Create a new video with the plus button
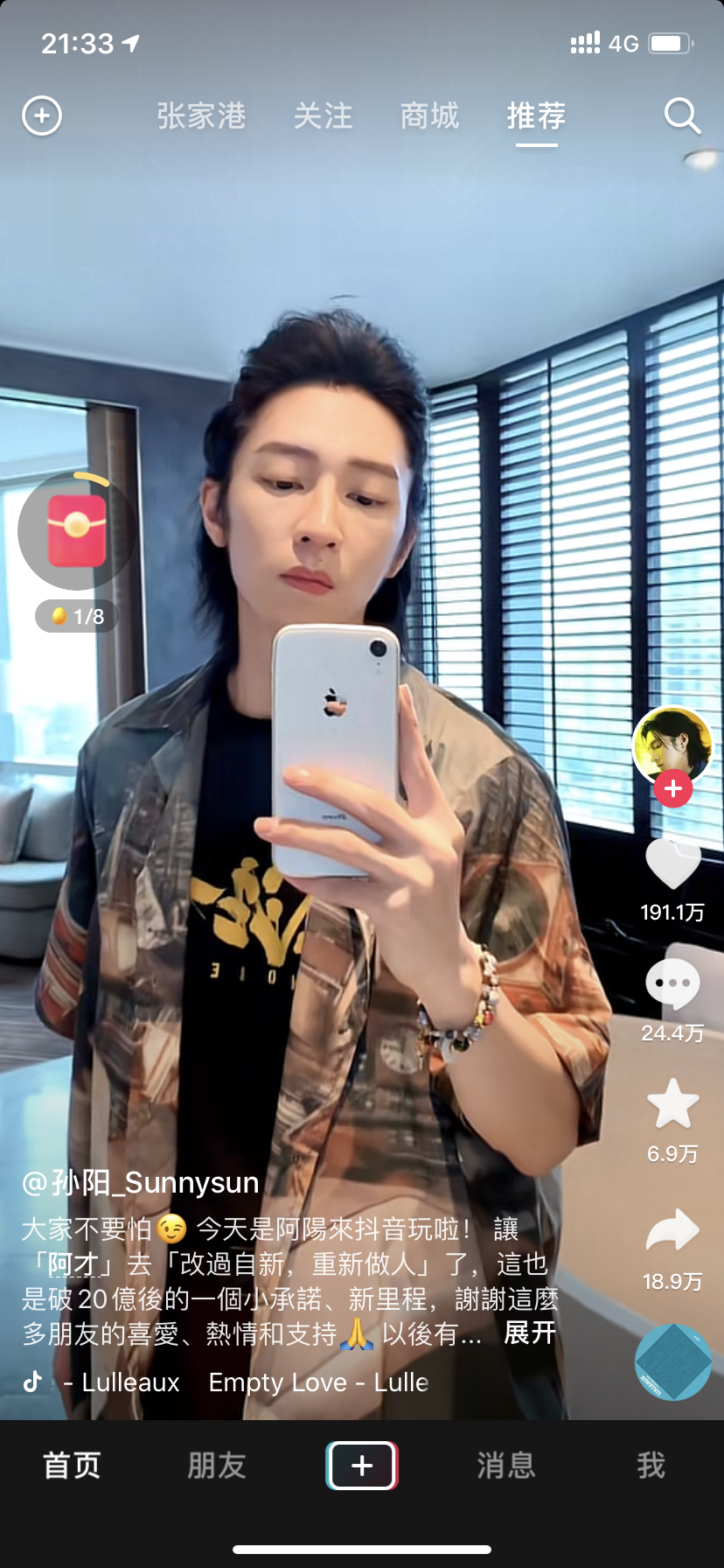724x1568 pixels. [x=362, y=1466]
